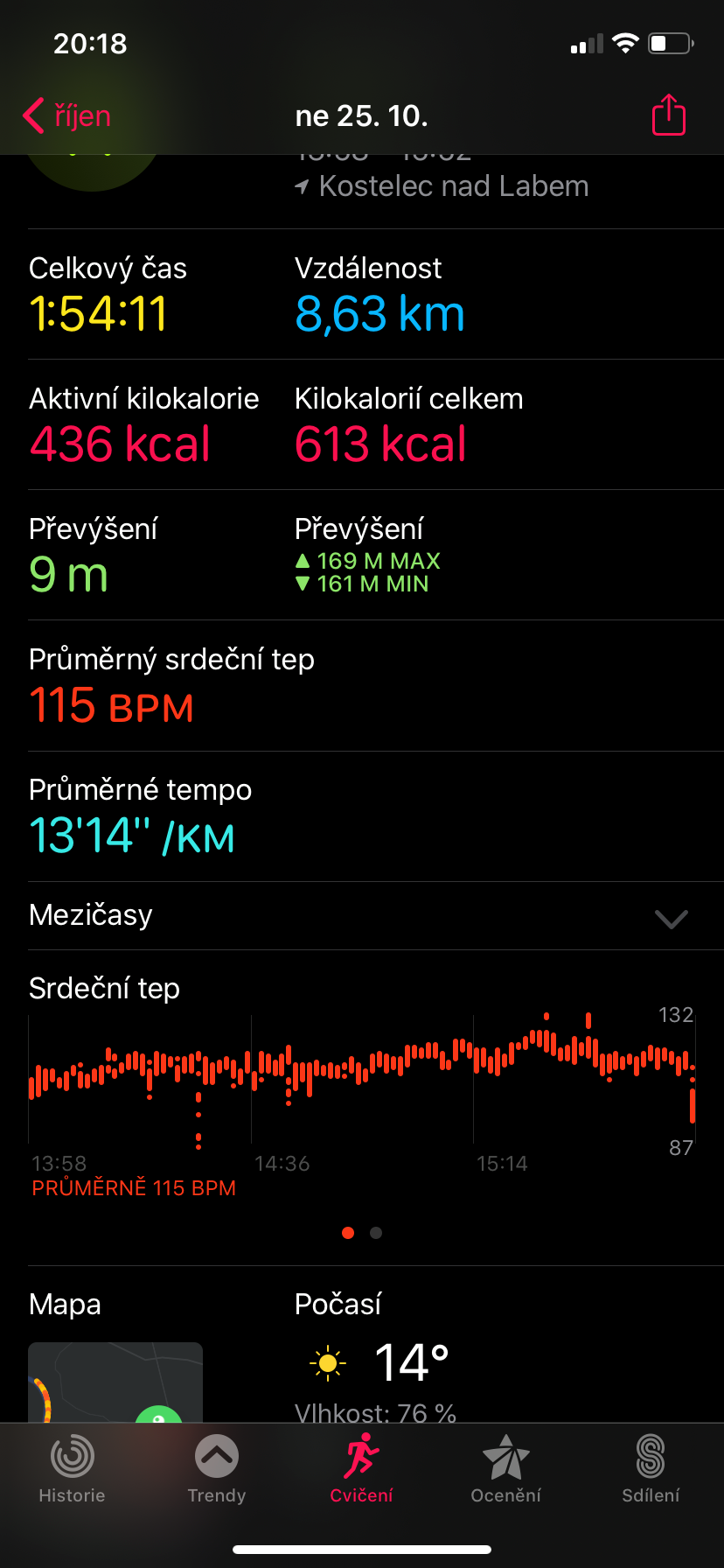Open the workout route map

(115, 1382)
